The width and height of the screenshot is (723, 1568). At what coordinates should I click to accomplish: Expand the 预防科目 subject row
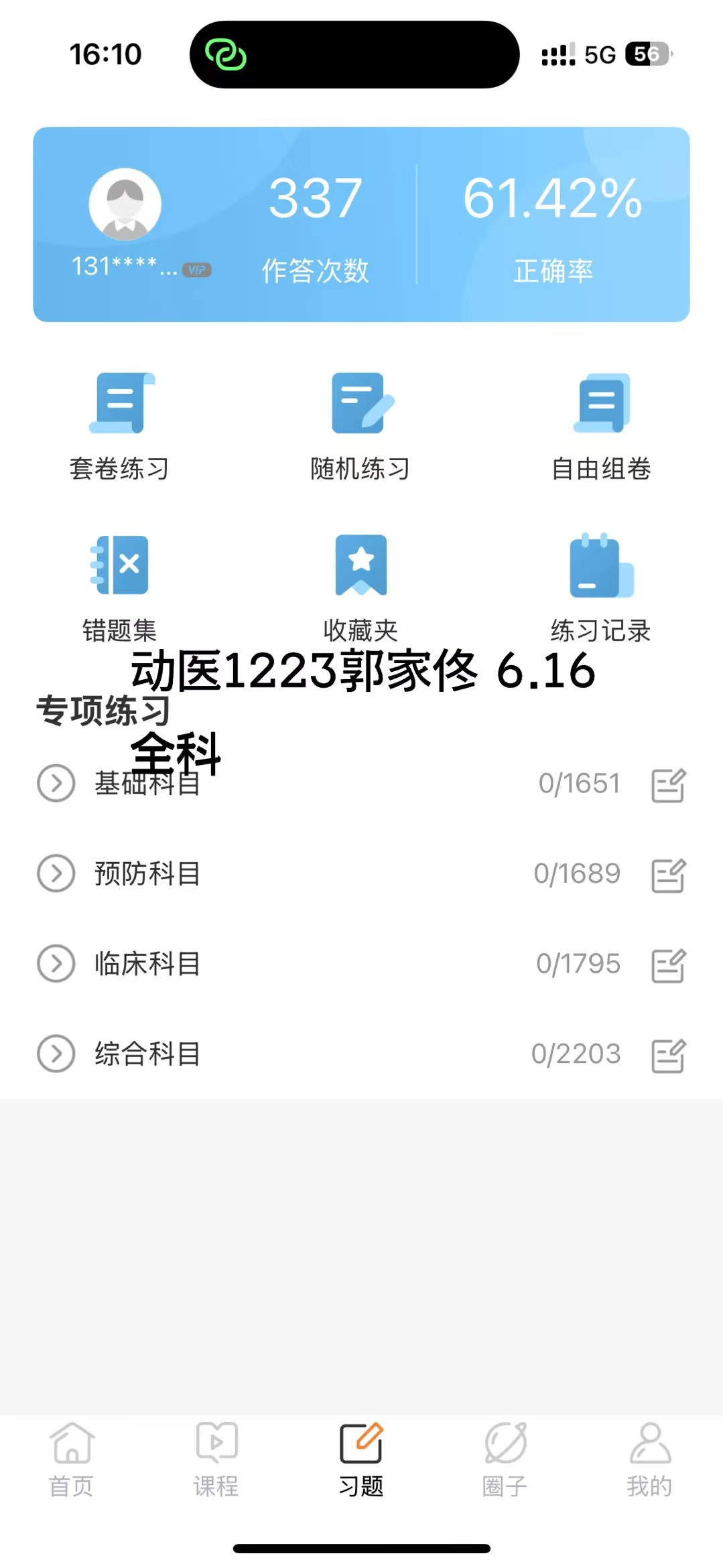pos(56,873)
